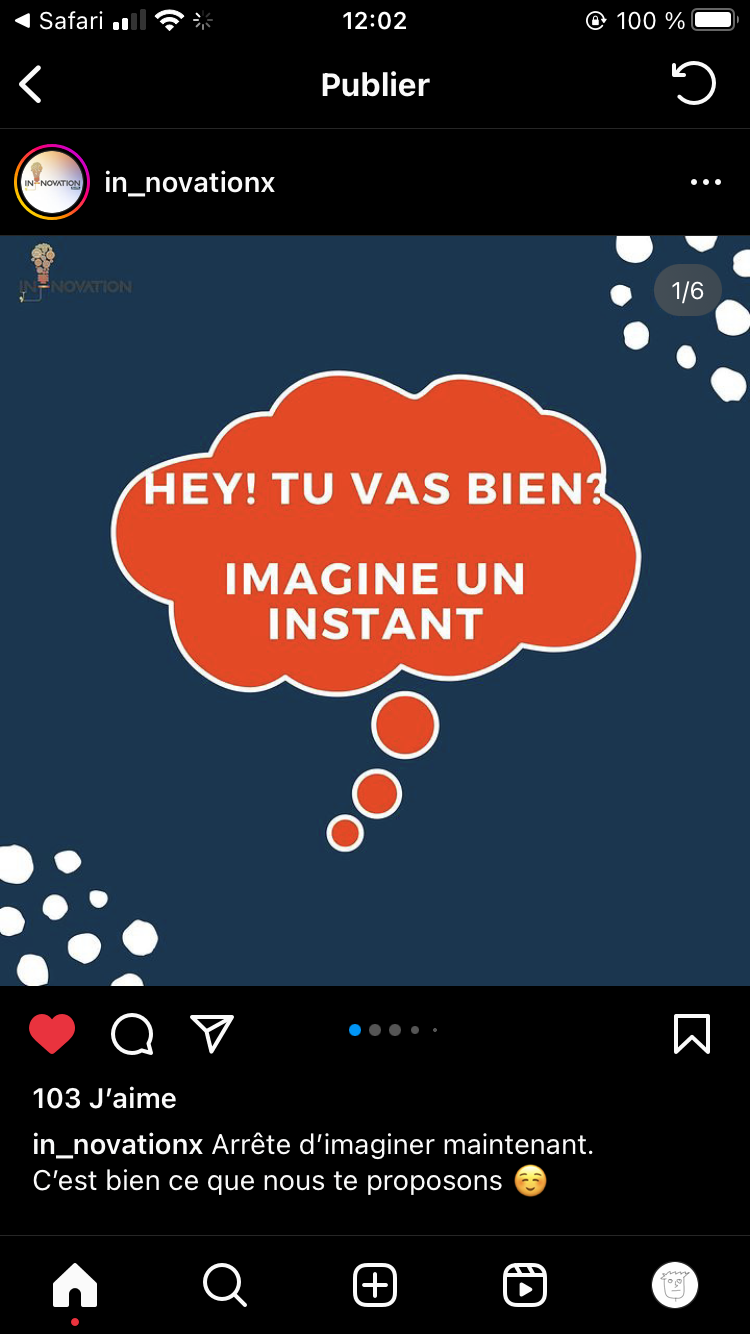Share the post via paper plane icon

[x=212, y=1034]
